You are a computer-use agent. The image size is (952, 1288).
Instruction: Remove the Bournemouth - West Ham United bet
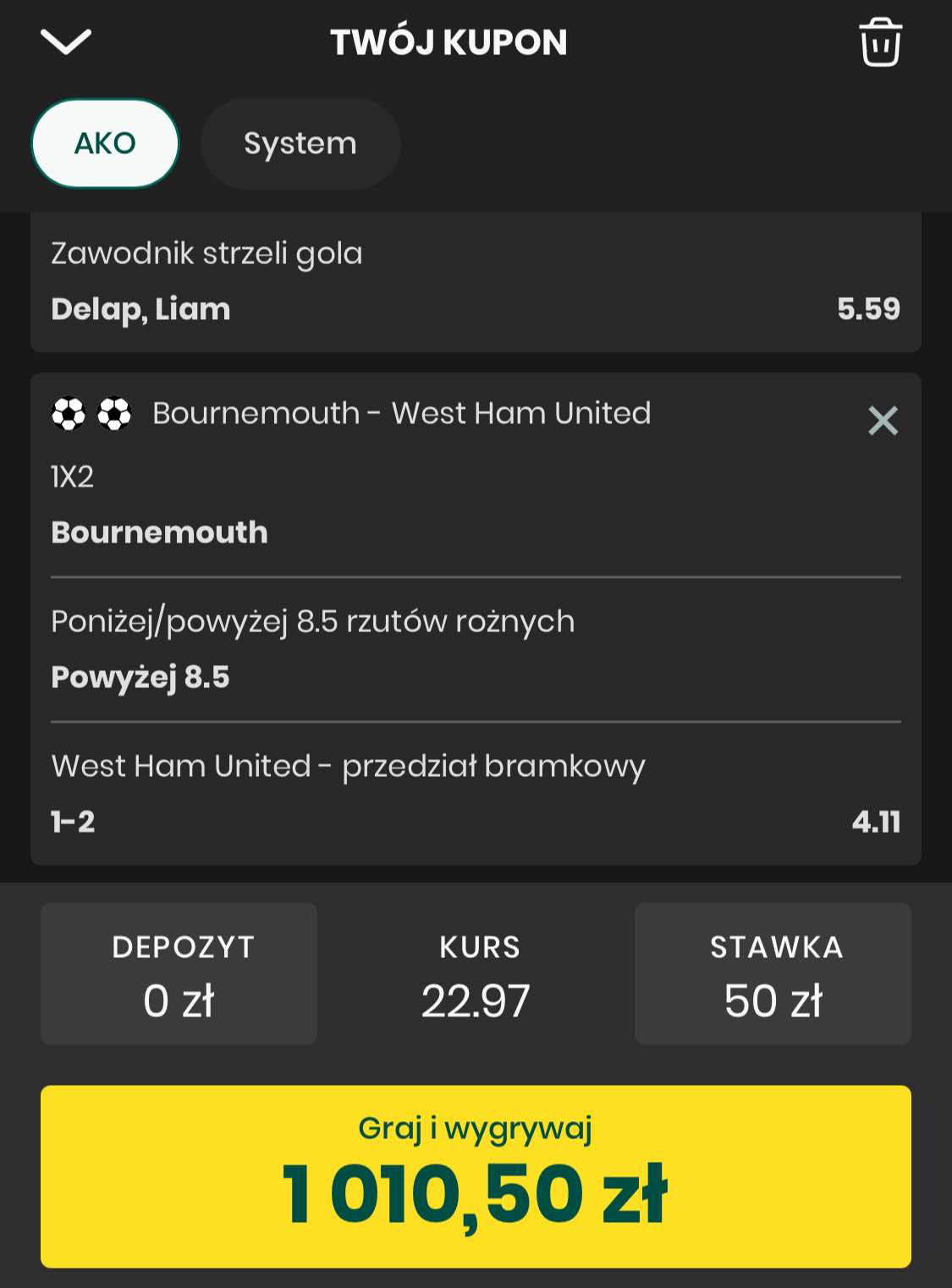[x=883, y=420]
